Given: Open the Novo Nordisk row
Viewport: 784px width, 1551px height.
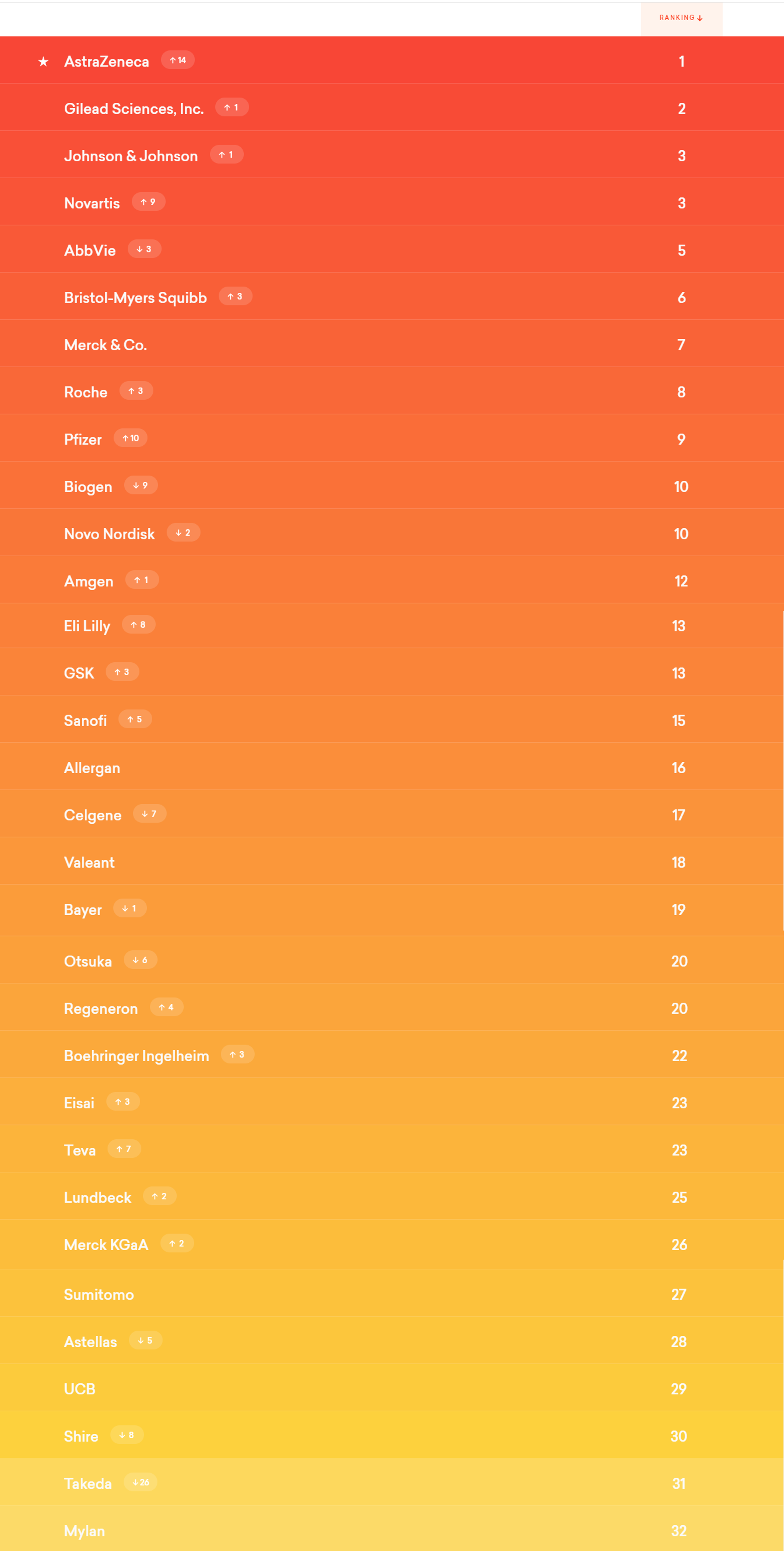Looking at the screenshot, I should (392, 533).
